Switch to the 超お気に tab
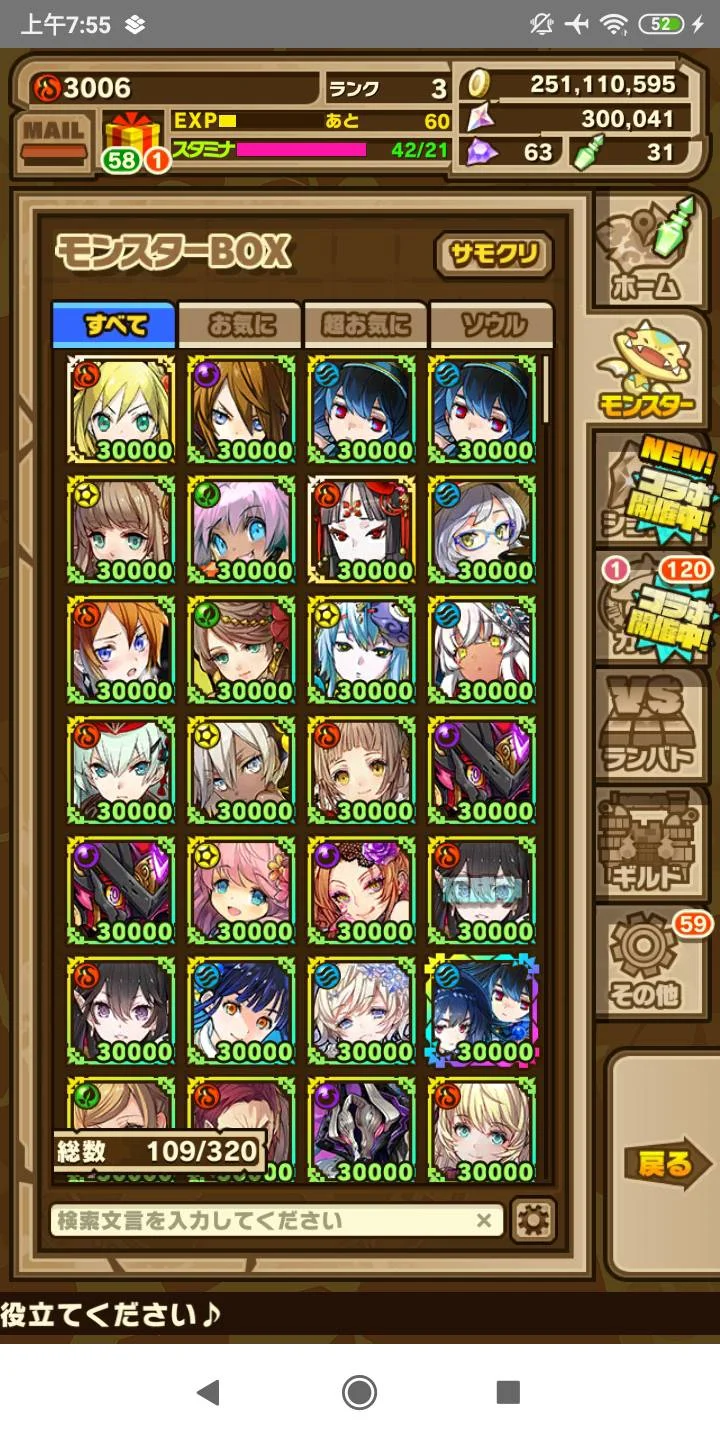Screen dimensions: 720x1440 [x=366, y=324]
